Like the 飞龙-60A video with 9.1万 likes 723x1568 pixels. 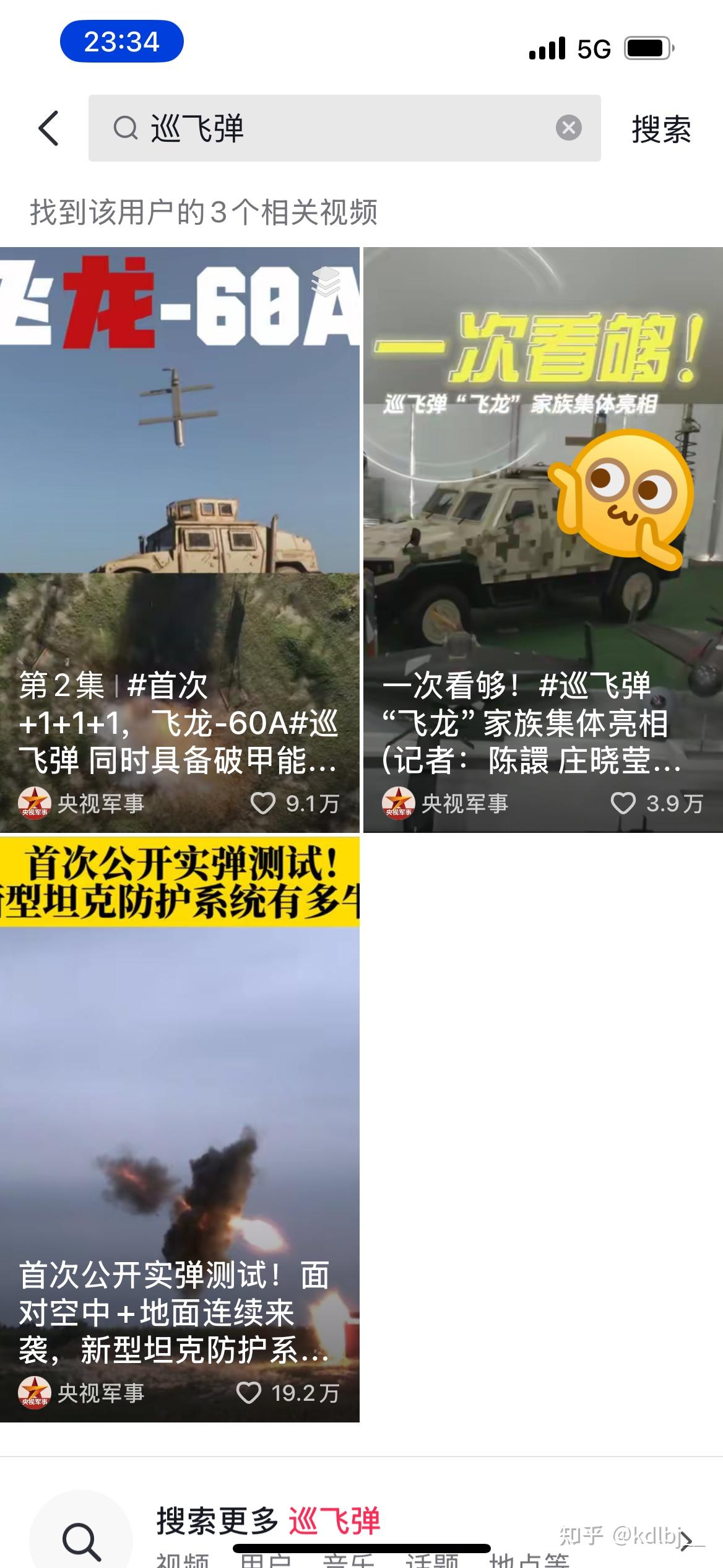coord(263,803)
